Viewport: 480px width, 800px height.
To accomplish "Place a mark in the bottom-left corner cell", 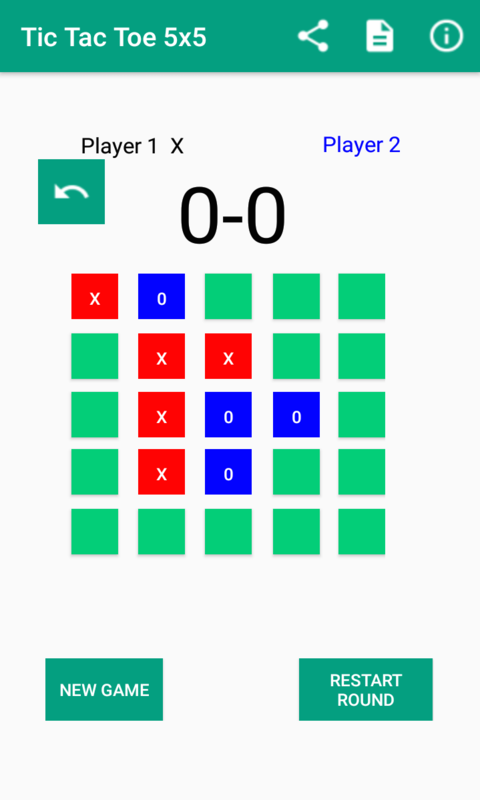I will [95, 532].
